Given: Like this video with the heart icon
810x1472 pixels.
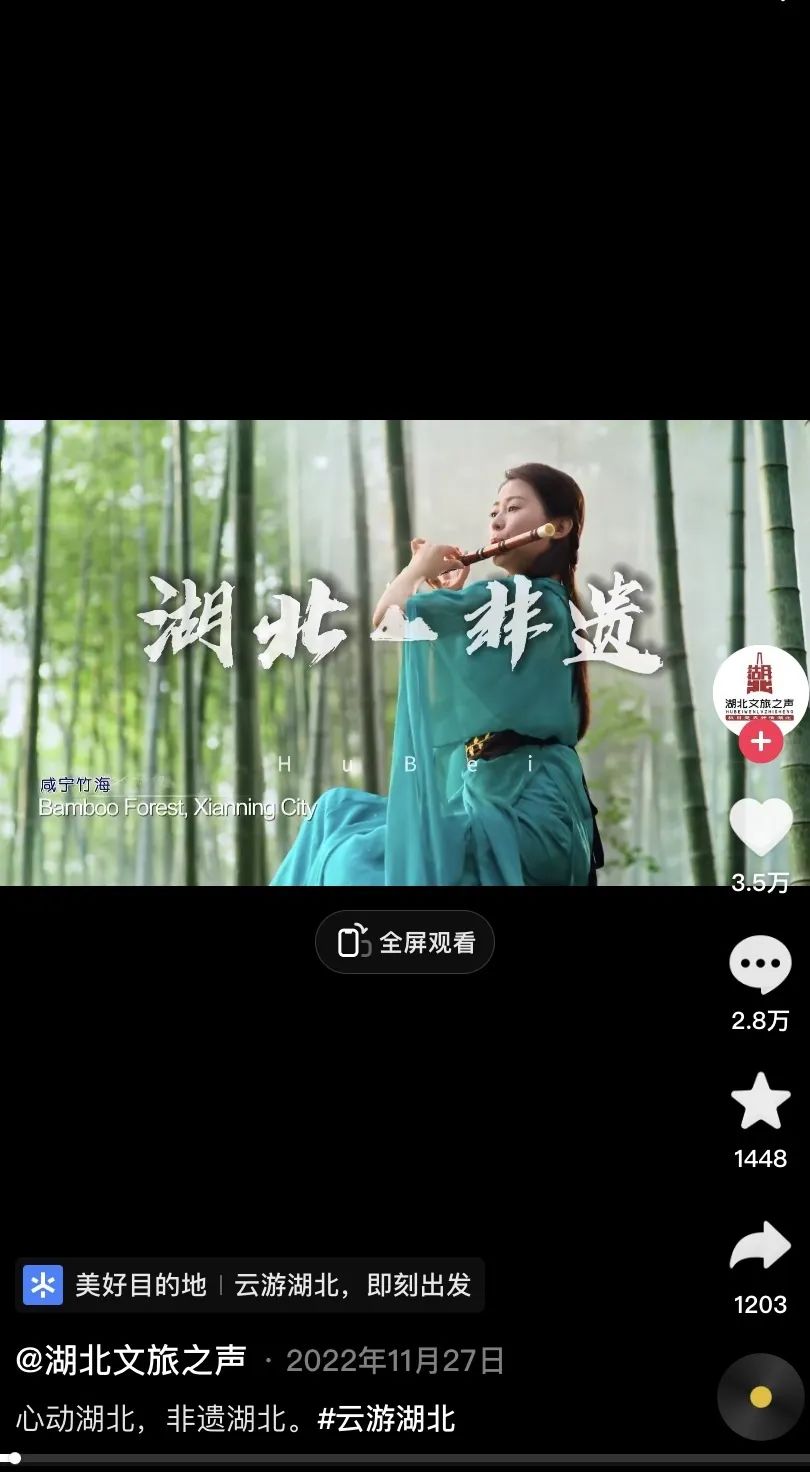Looking at the screenshot, I should pyautogui.click(x=760, y=826).
